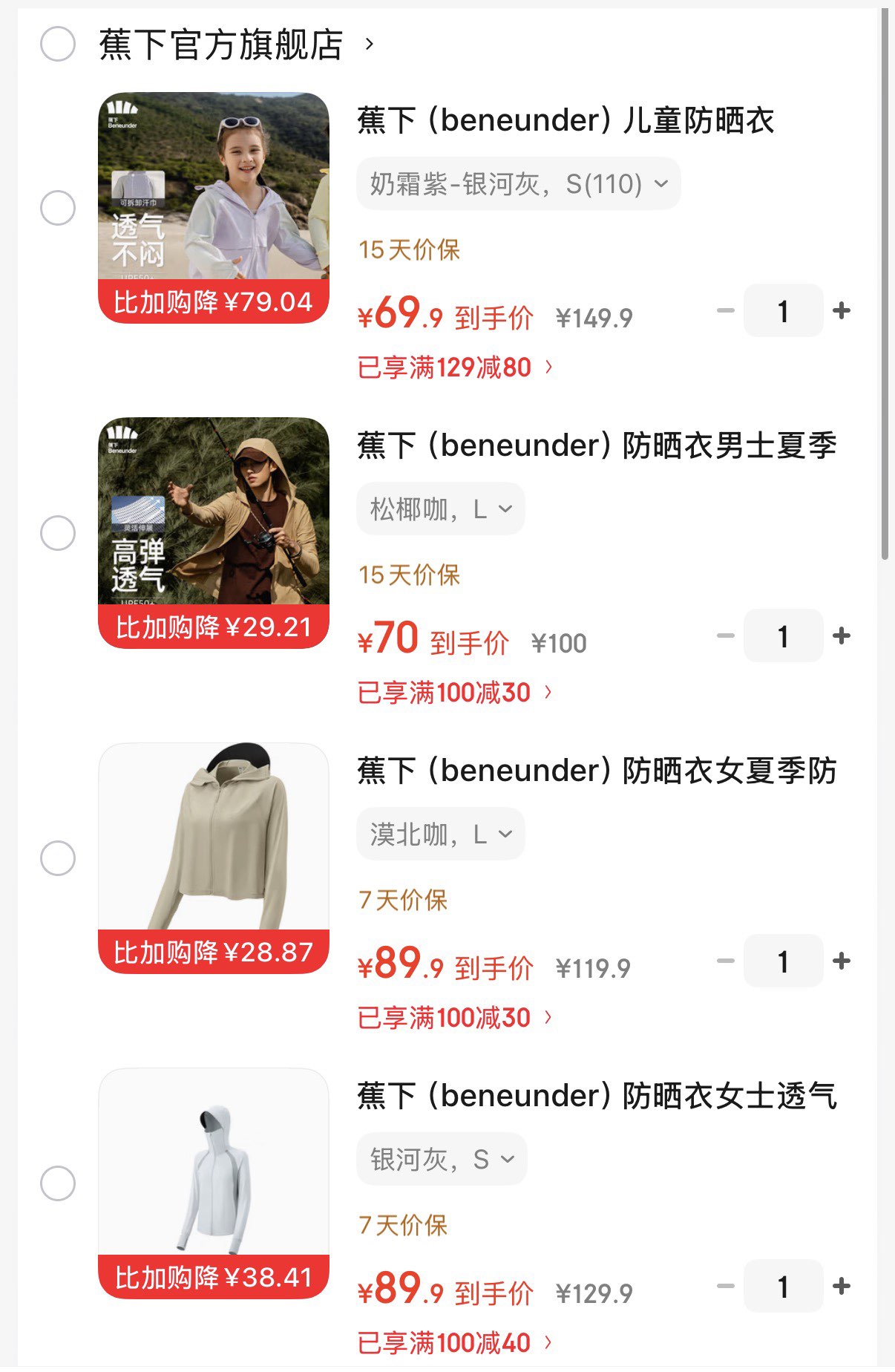895x1372 pixels.
Task: Change the 银河灰, S variant
Action: pos(442,1160)
